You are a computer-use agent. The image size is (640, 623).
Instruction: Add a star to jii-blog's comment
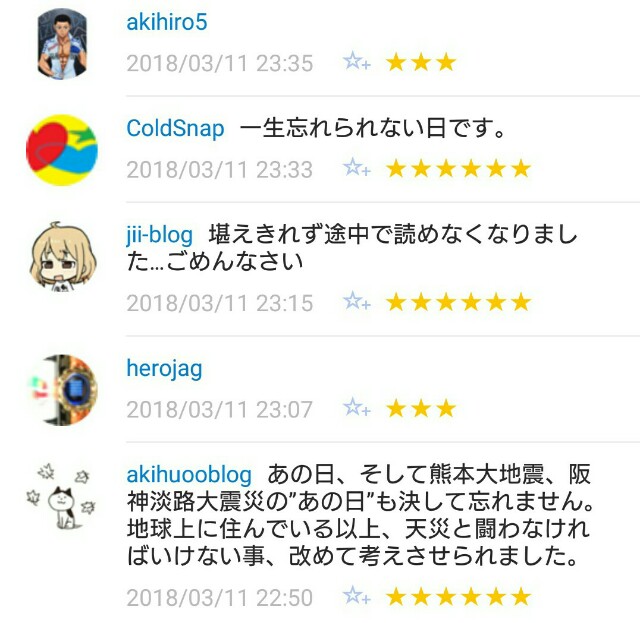point(356,302)
